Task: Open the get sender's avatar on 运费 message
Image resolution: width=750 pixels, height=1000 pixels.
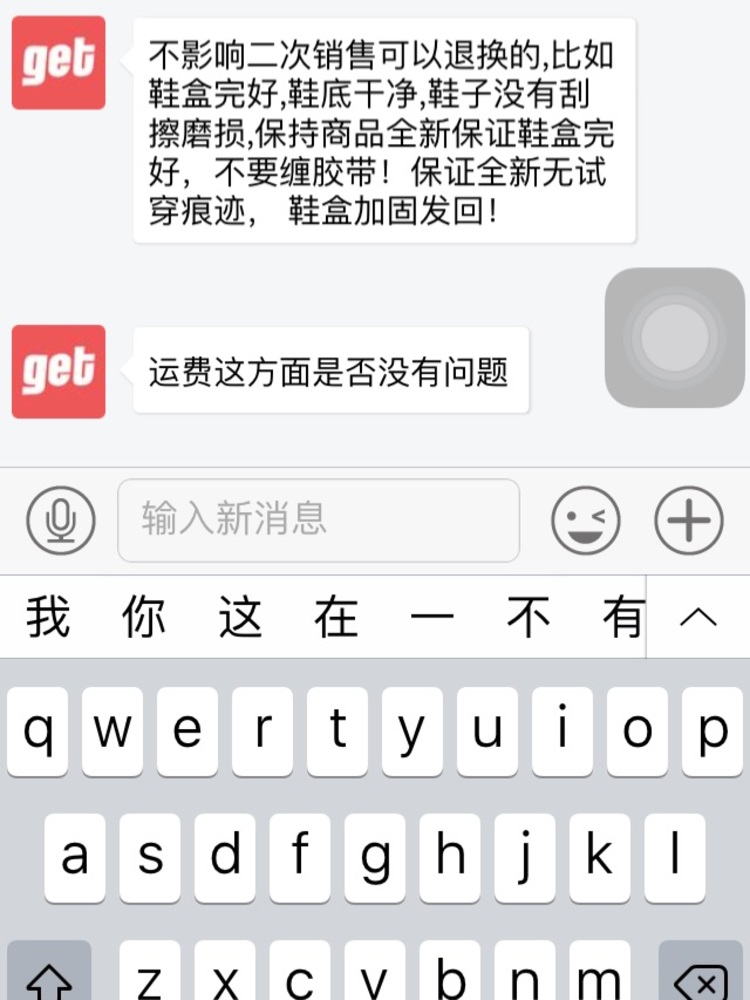Action: (58, 372)
